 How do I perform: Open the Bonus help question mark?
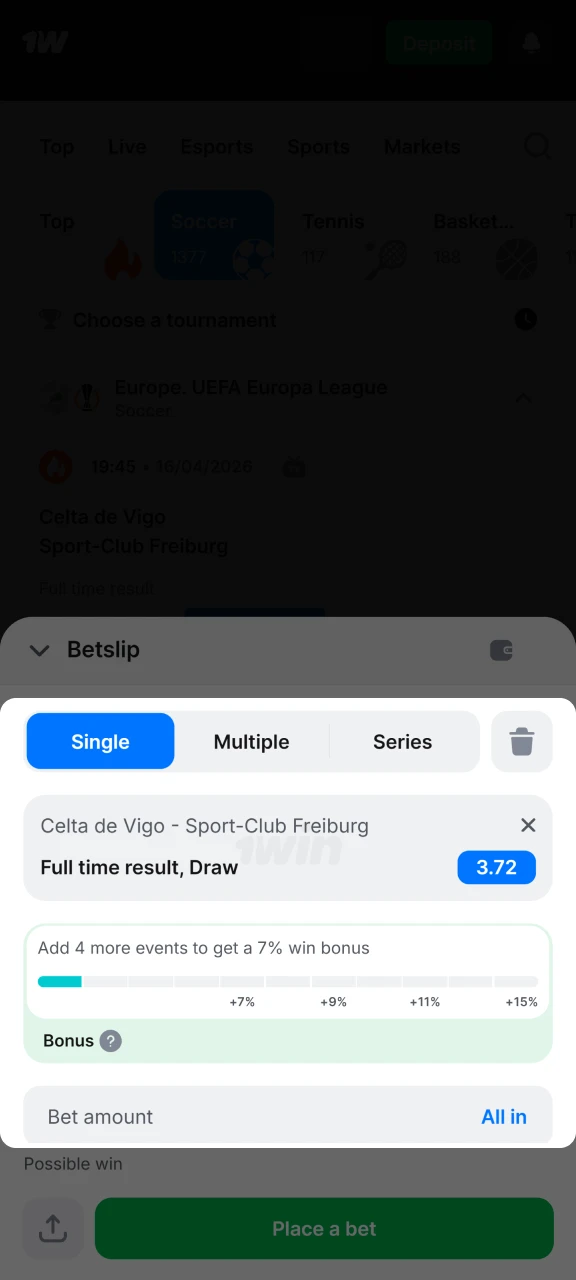point(111,1041)
